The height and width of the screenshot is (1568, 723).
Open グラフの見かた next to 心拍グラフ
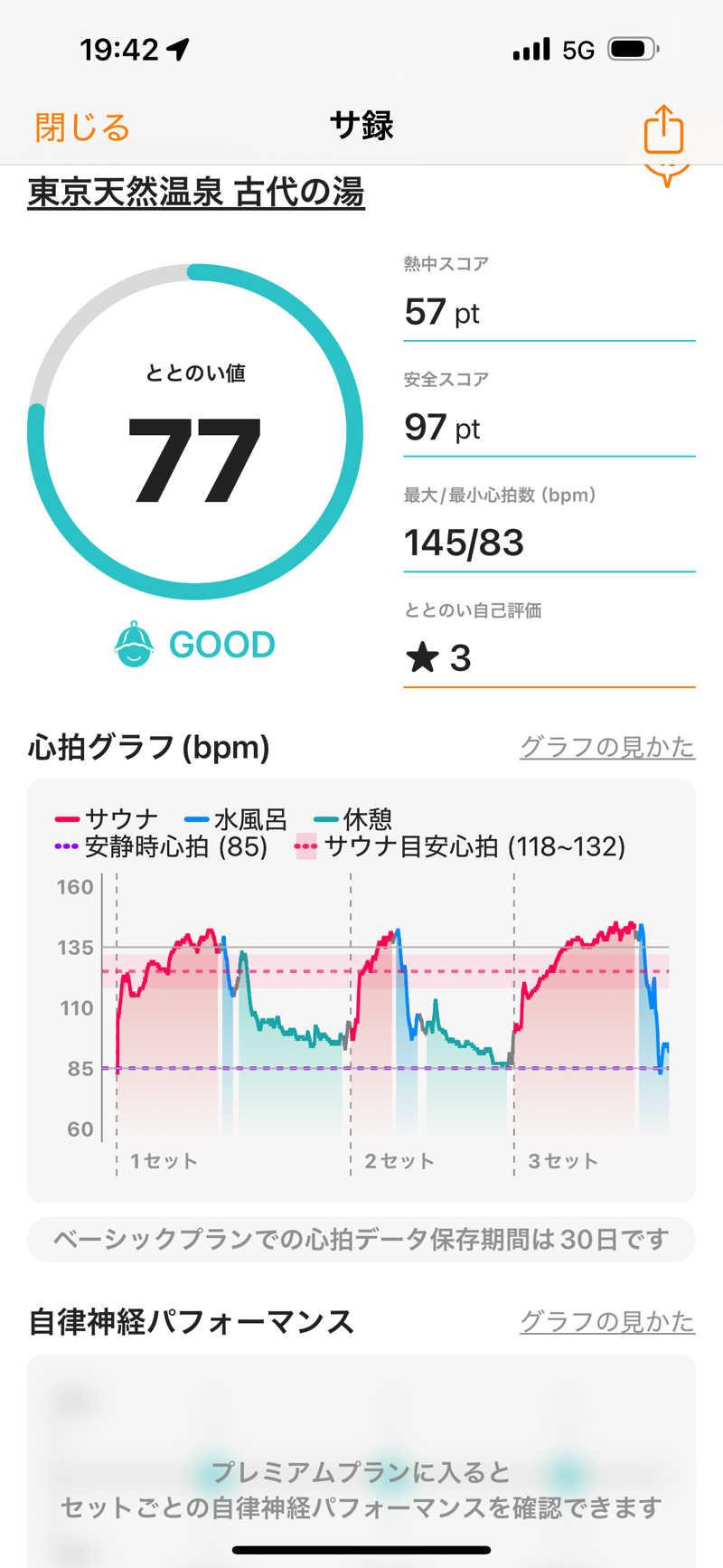click(x=607, y=747)
